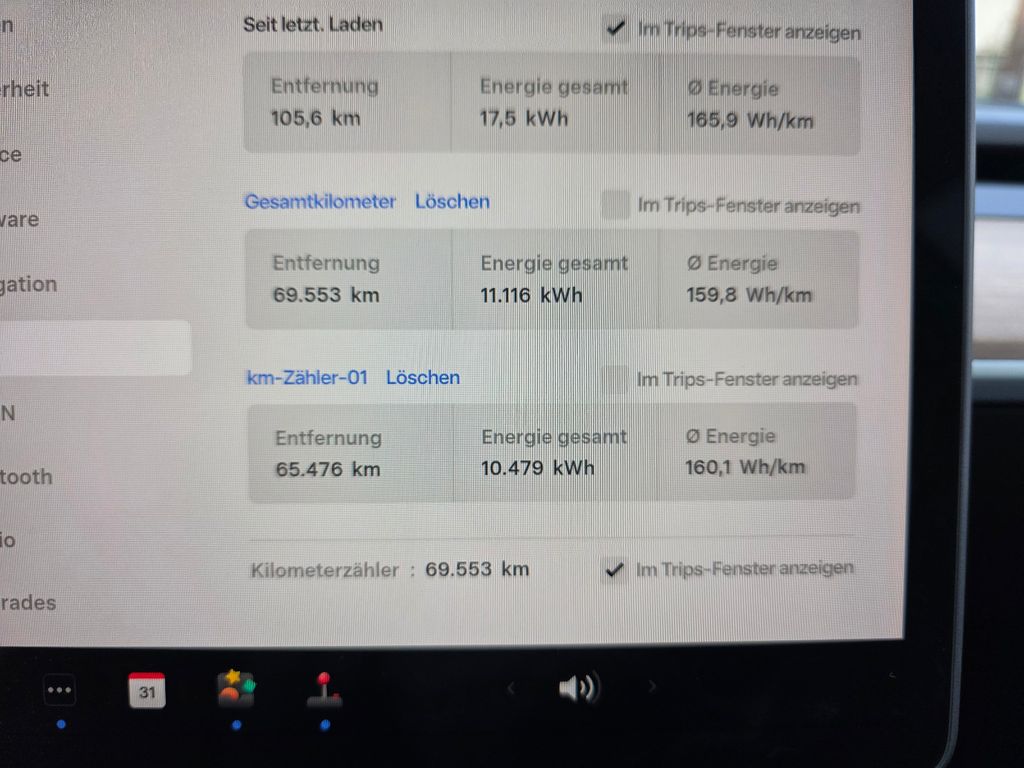1024x768 pixels.
Task: Uncheck 'Im Trips-Fenster anzeigen' for Seit letzt. Laden
Action: coord(616,29)
